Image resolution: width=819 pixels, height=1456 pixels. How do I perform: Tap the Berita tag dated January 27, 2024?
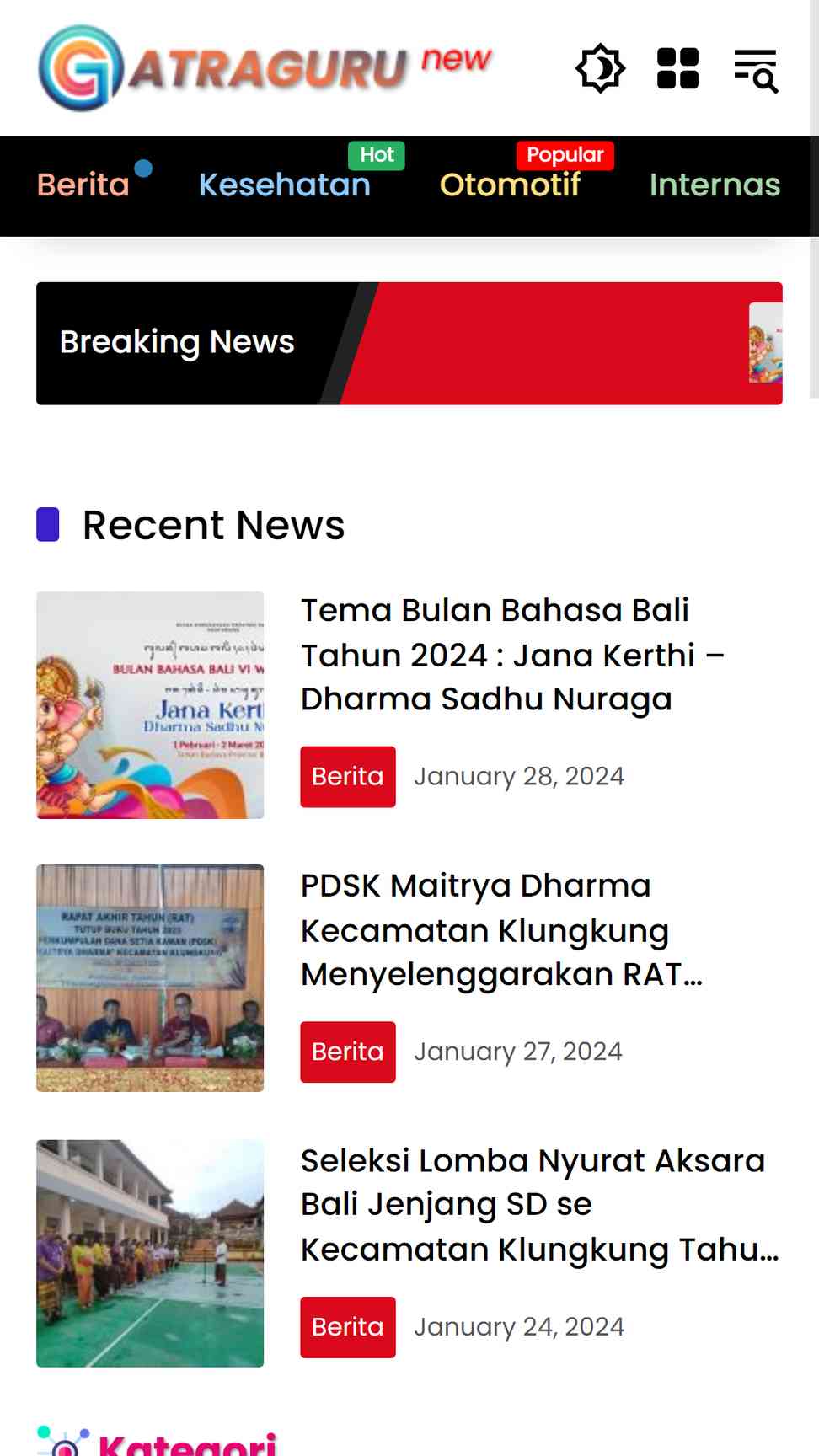[348, 1052]
